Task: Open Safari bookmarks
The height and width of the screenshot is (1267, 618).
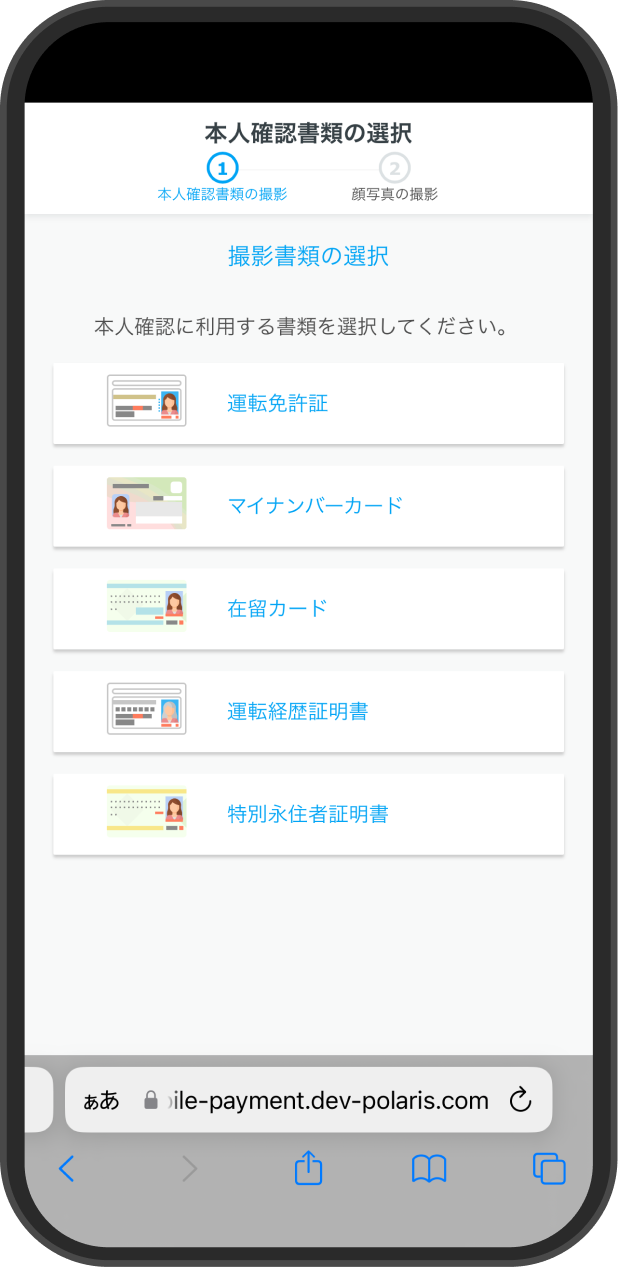Action: point(429,1169)
